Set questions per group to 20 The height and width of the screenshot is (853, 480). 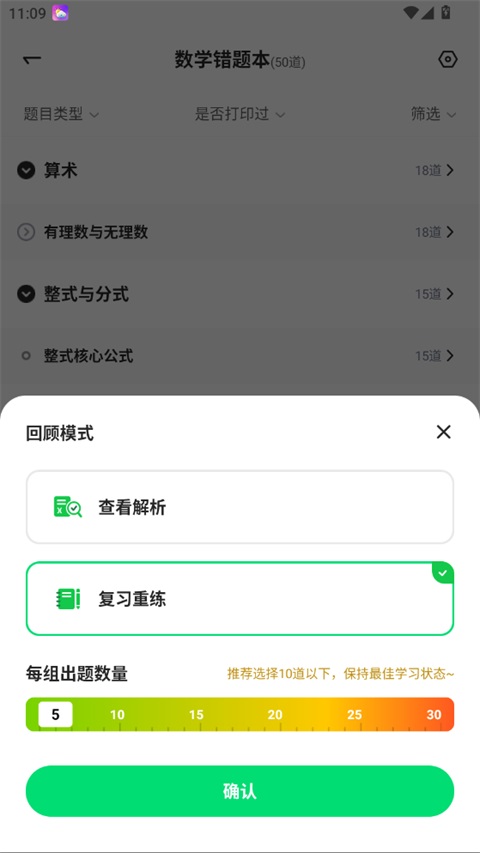pos(275,714)
